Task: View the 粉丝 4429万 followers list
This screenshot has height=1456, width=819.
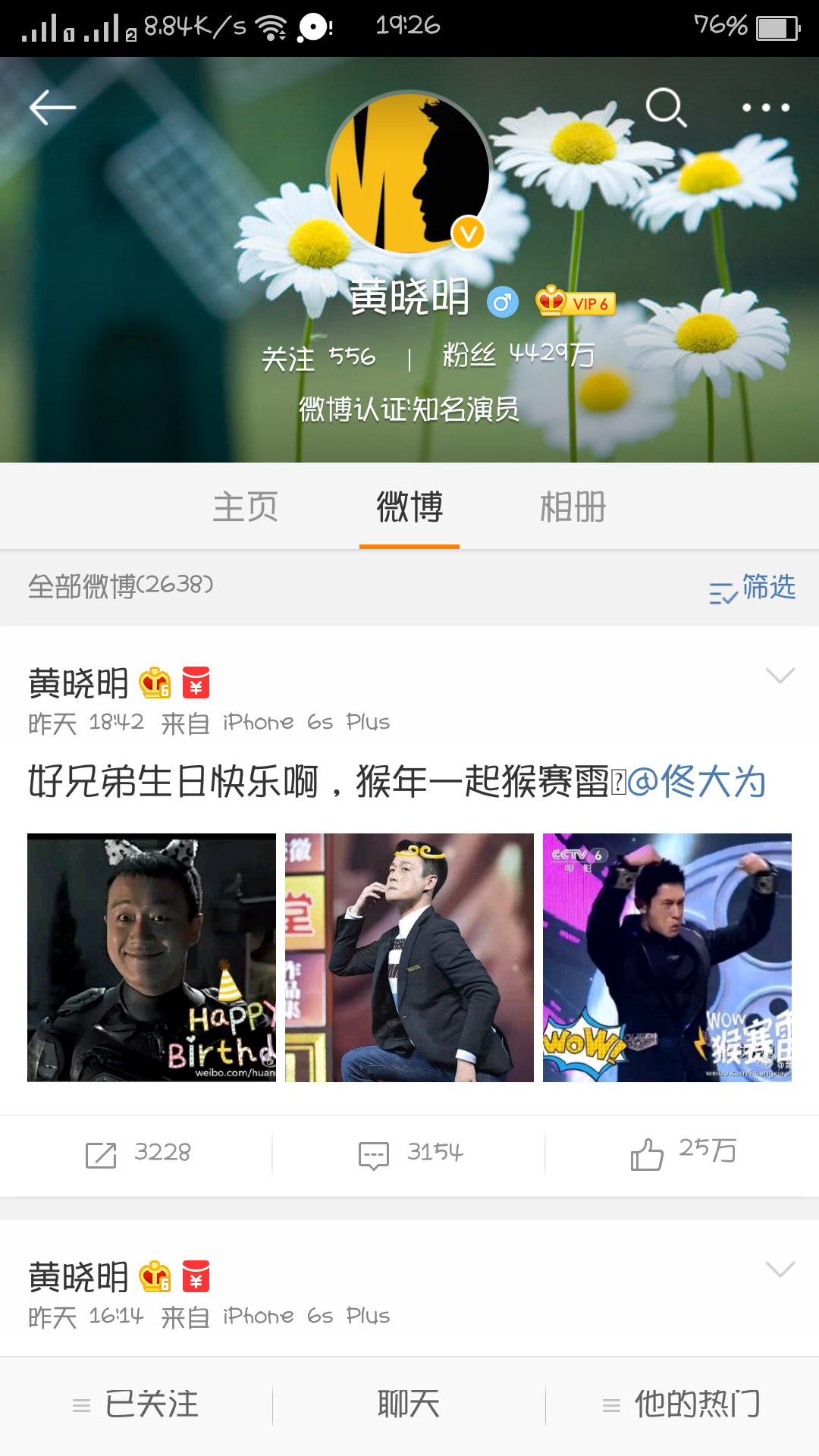Action: click(x=518, y=354)
